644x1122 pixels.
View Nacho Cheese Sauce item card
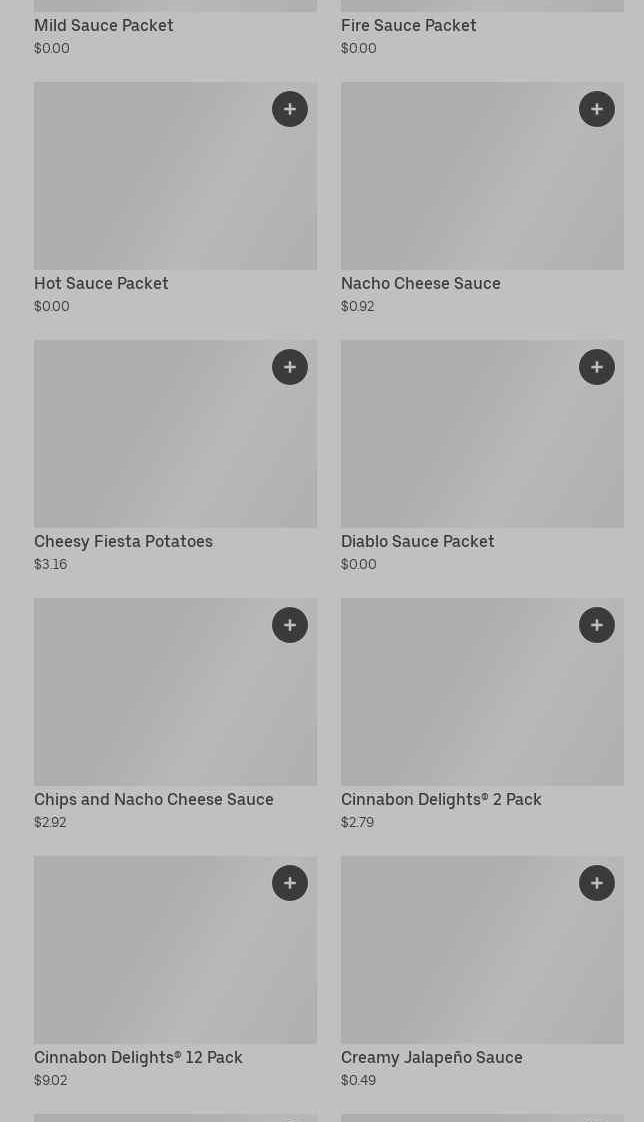click(x=460, y=190)
